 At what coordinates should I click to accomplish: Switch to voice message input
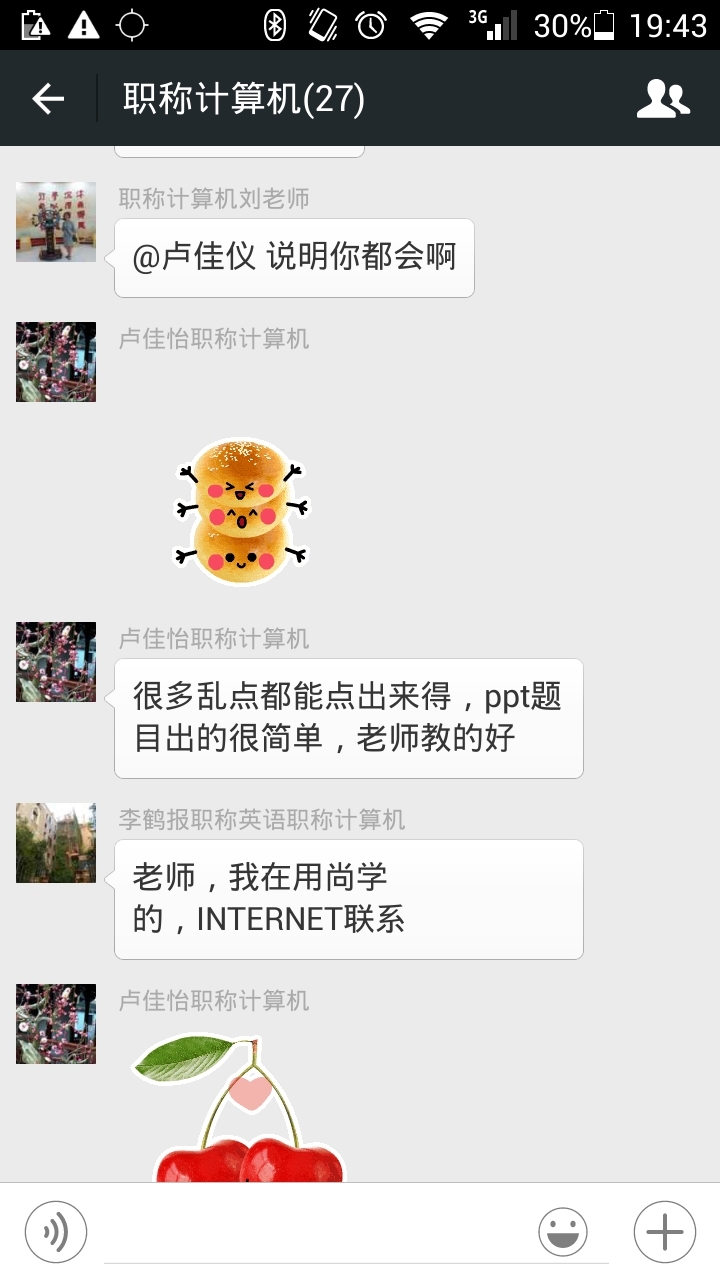[56, 1231]
